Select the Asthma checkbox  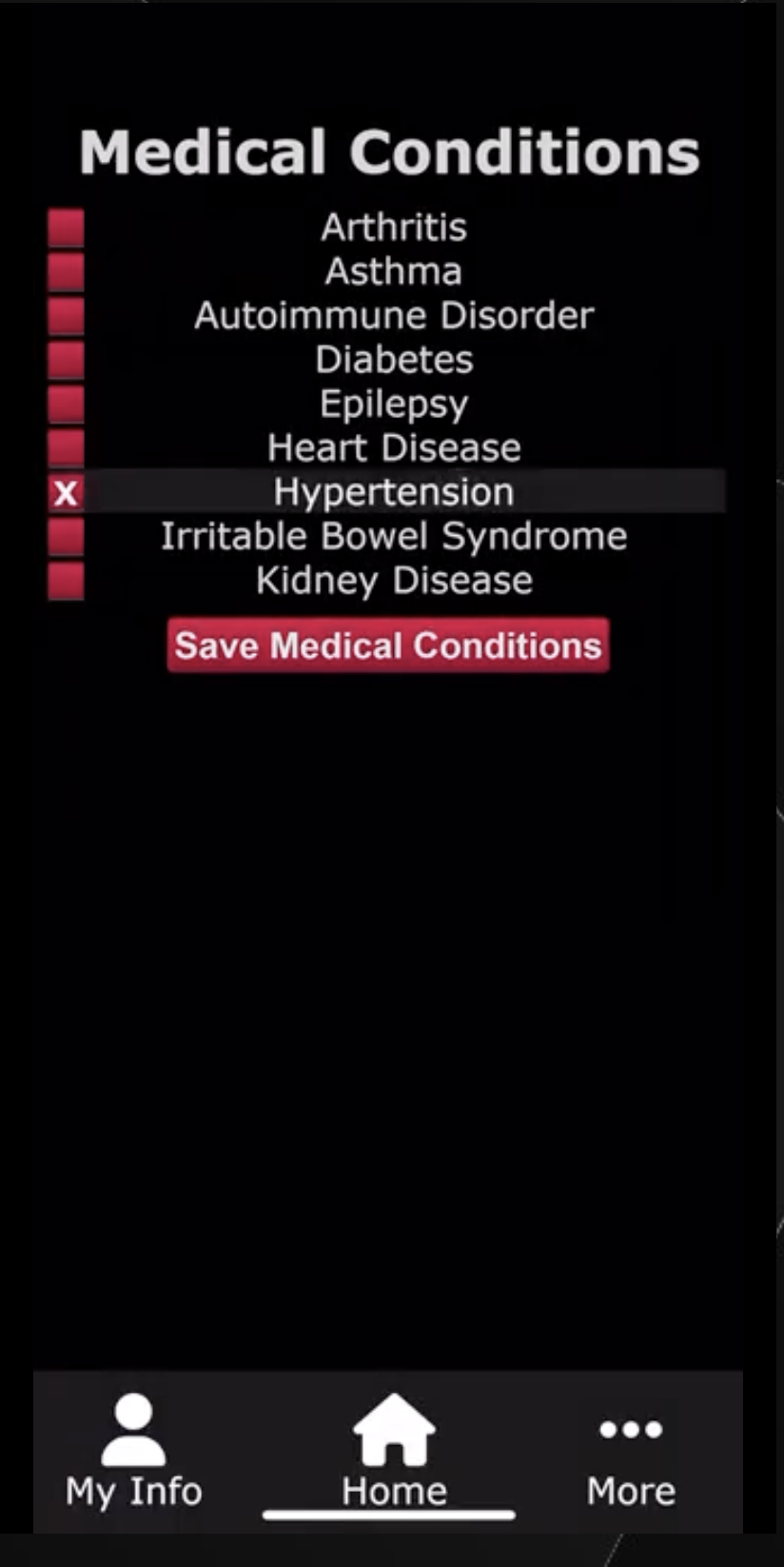tap(67, 272)
